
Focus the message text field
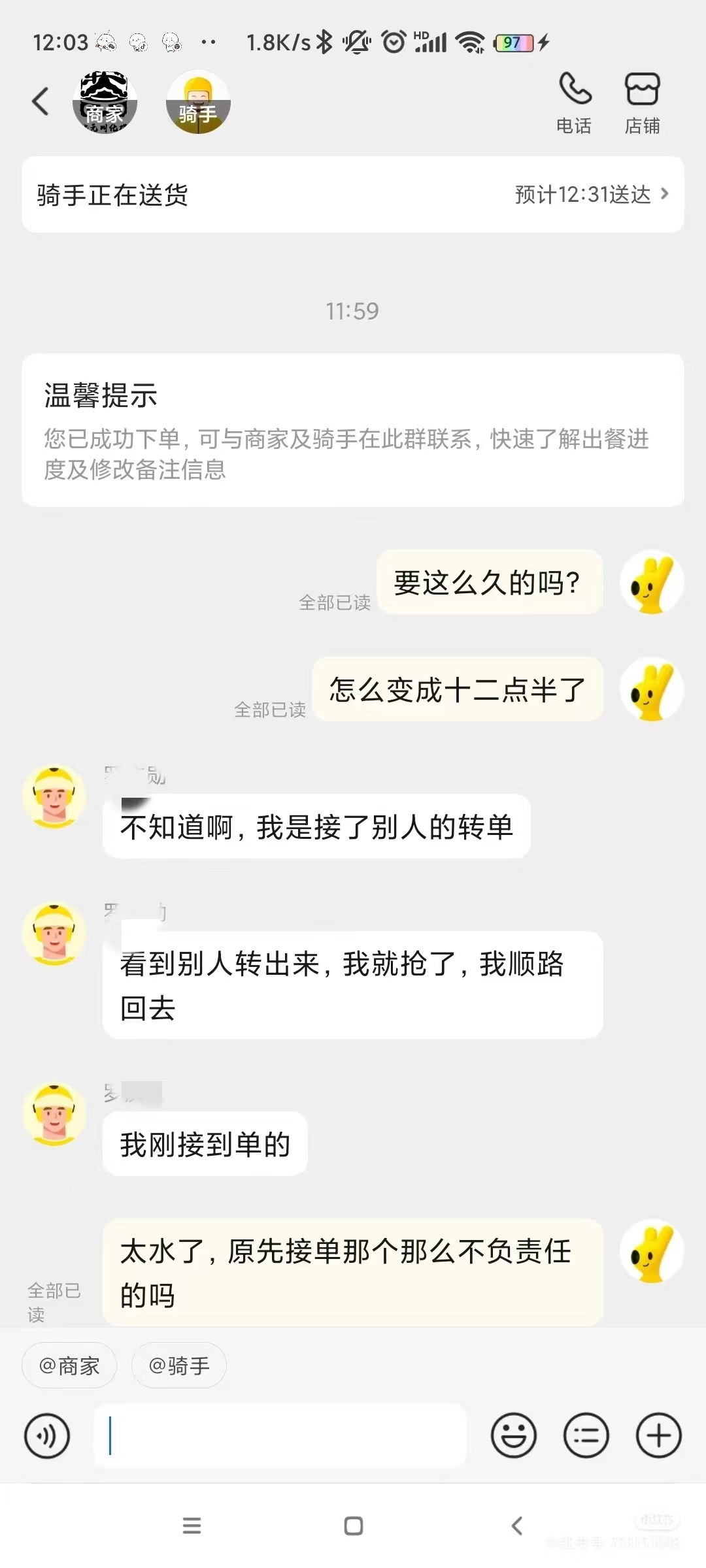tap(281, 1436)
